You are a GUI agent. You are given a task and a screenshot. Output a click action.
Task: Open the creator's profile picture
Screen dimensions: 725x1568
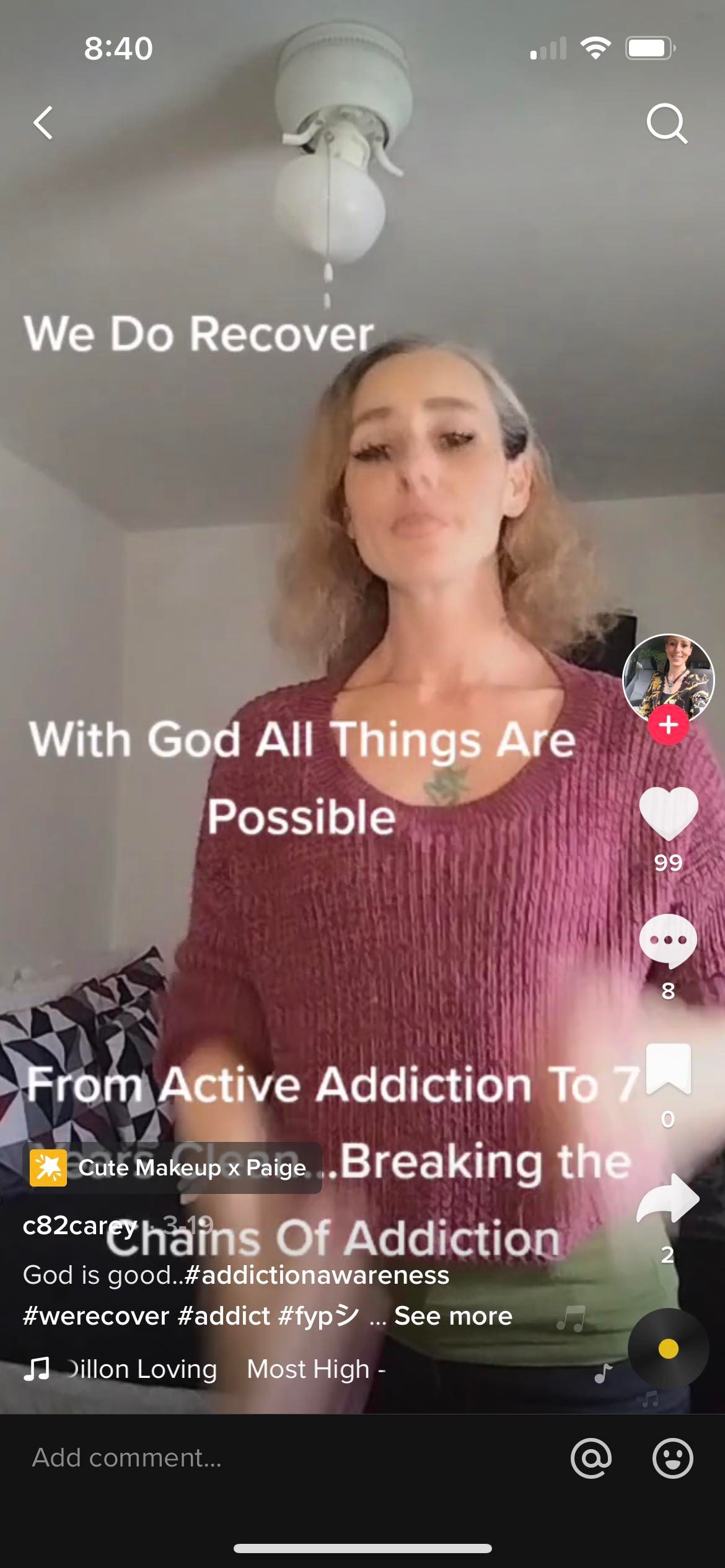click(x=668, y=678)
